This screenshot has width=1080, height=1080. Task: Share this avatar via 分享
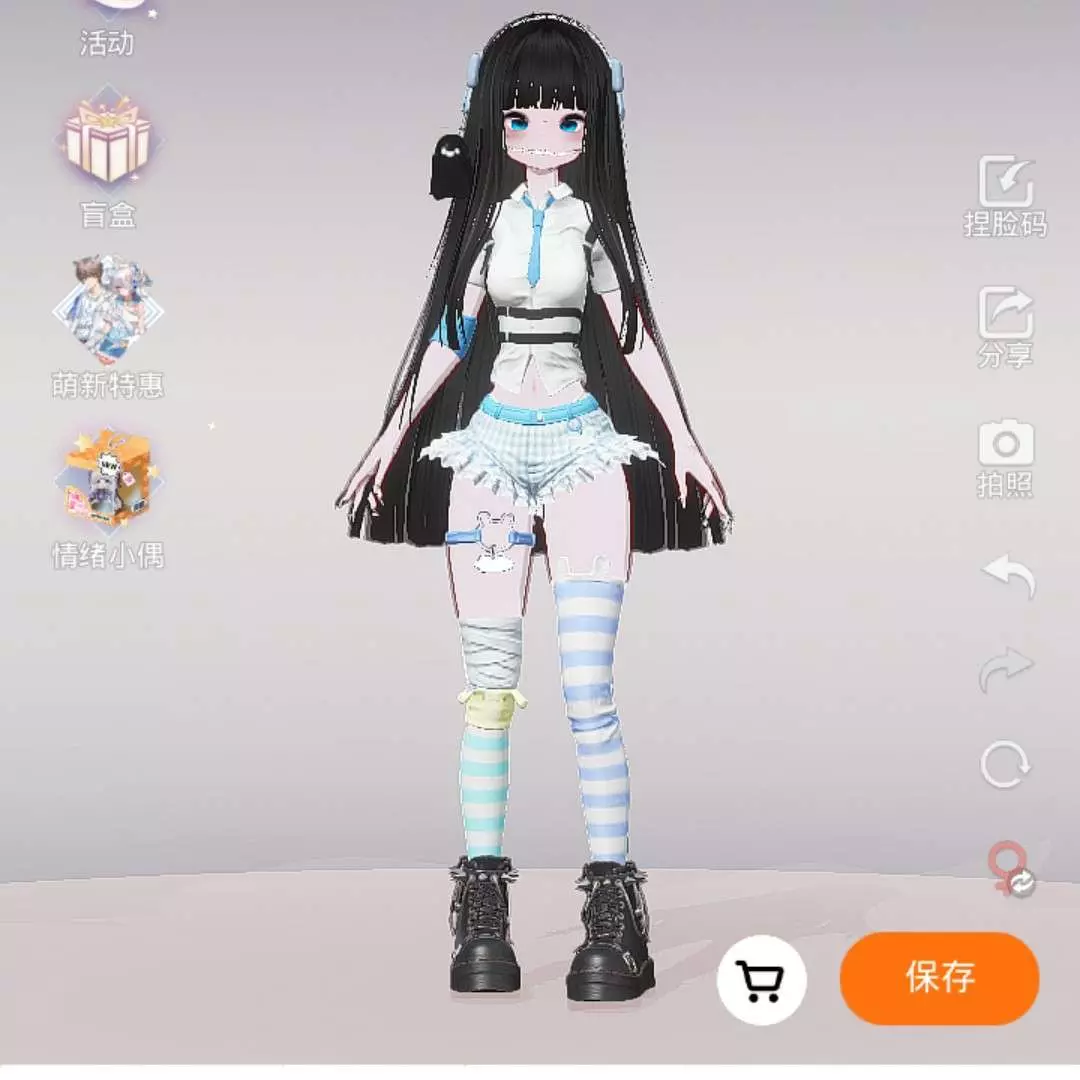click(x=1005, y=325)
